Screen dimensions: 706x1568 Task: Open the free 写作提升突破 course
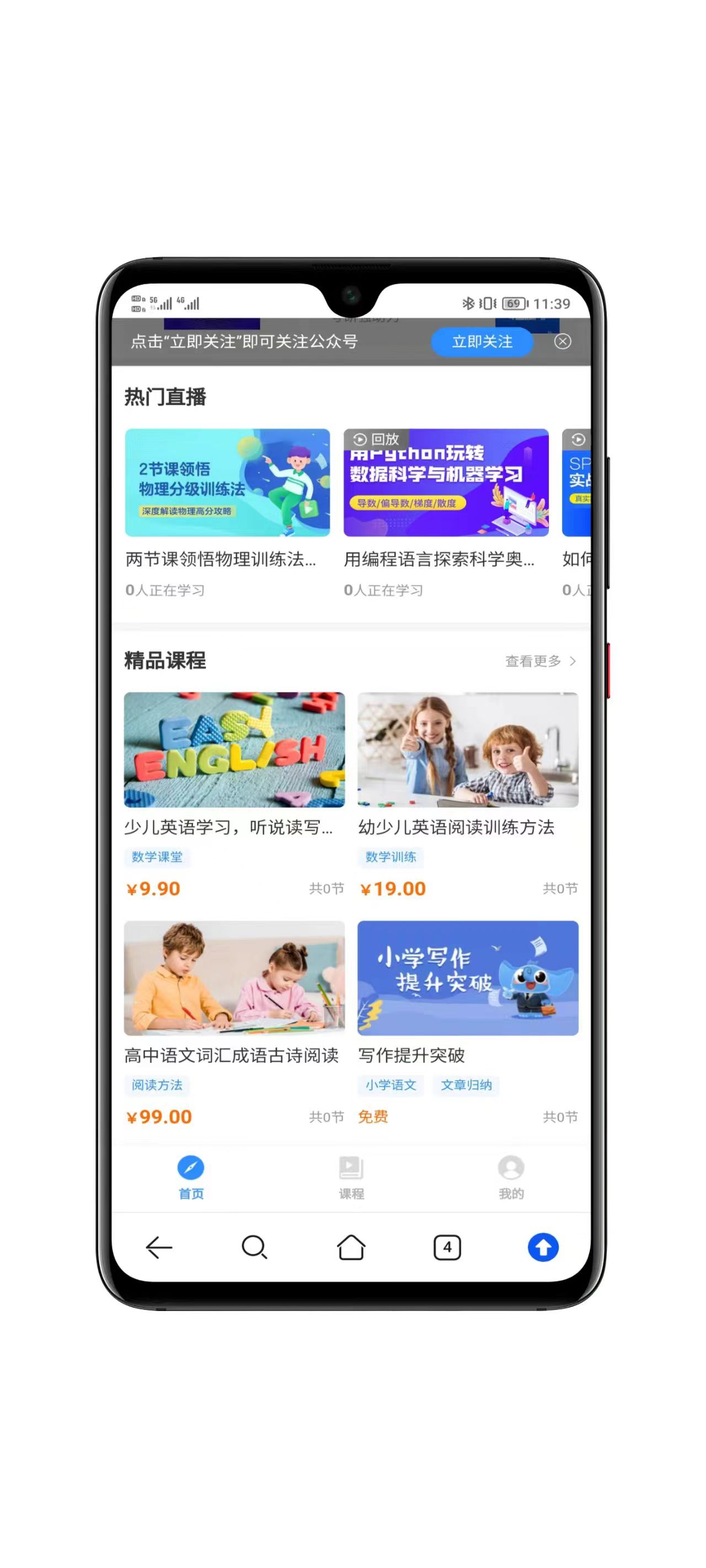tap(467, 978)
